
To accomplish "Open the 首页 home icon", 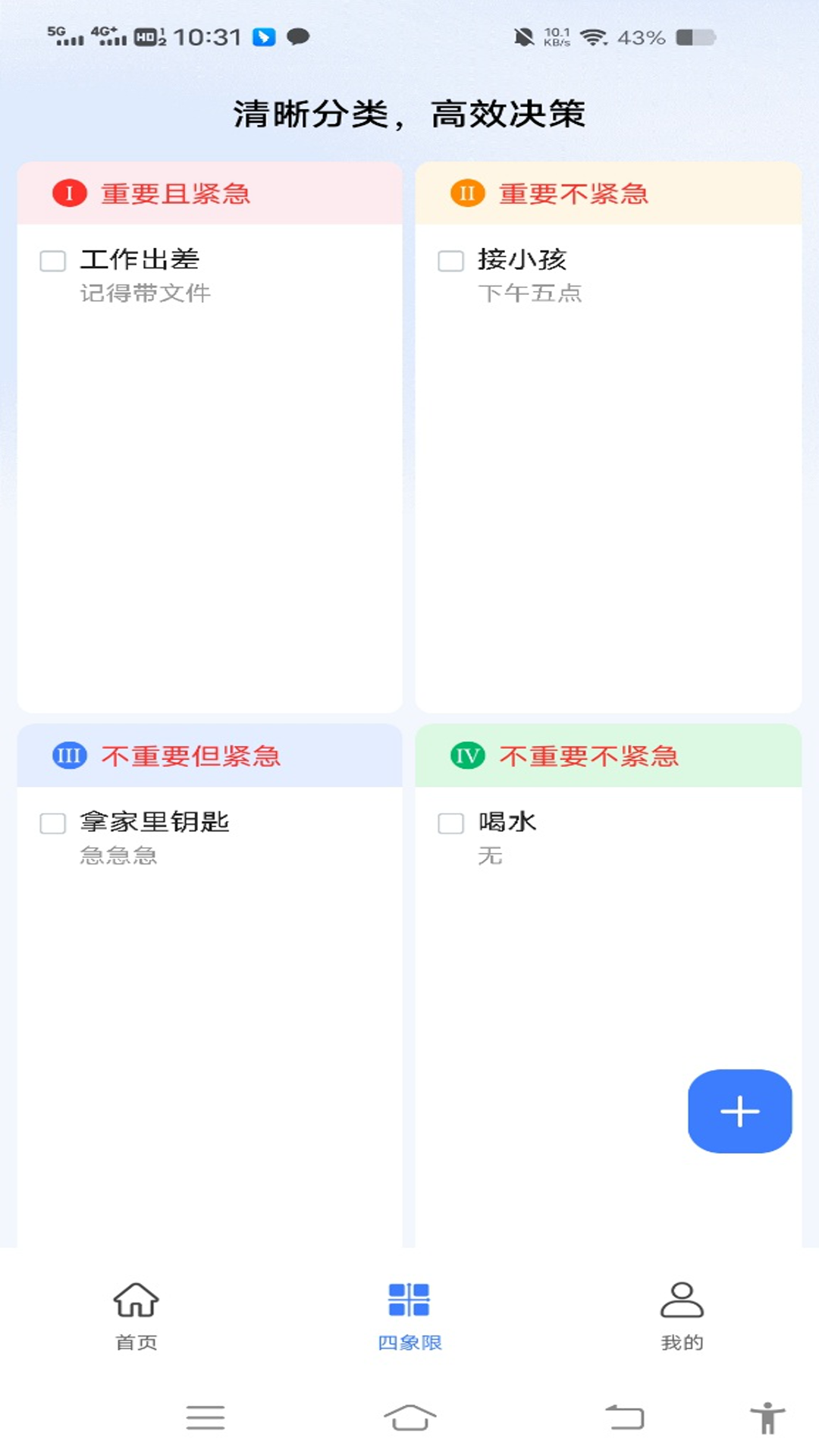I will (136, 1300).
